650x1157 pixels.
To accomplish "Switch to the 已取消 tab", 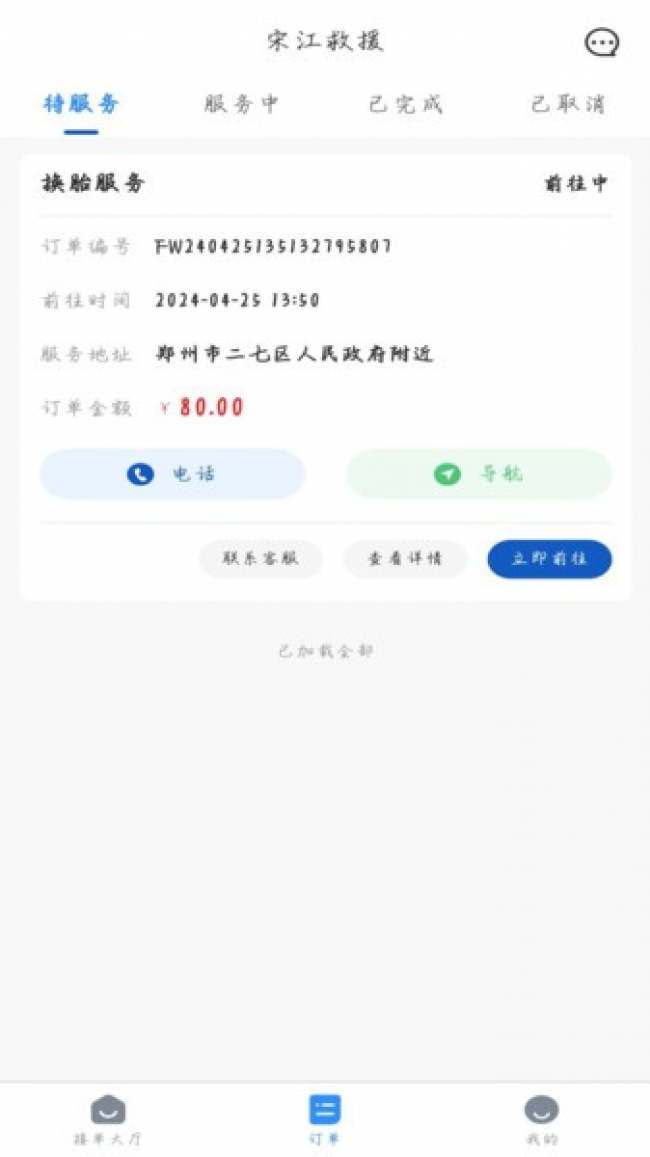I will point(567,104).
